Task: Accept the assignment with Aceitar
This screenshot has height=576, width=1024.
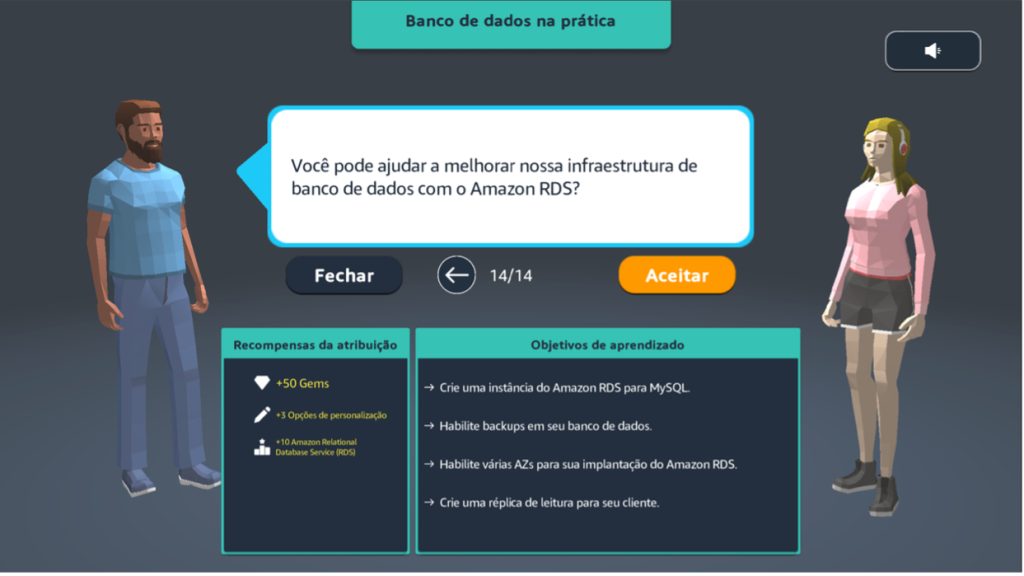Action: (677, 275)
